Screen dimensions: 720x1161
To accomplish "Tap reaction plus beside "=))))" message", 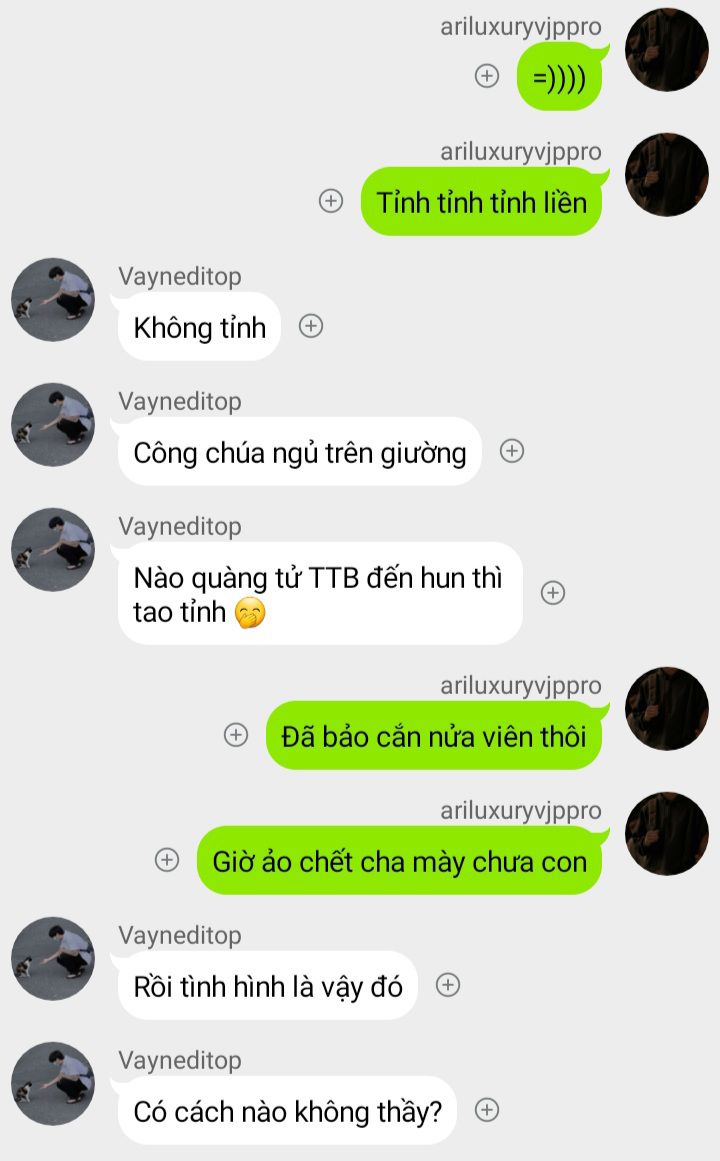I will pyautogui.click(x=487, y=76).
